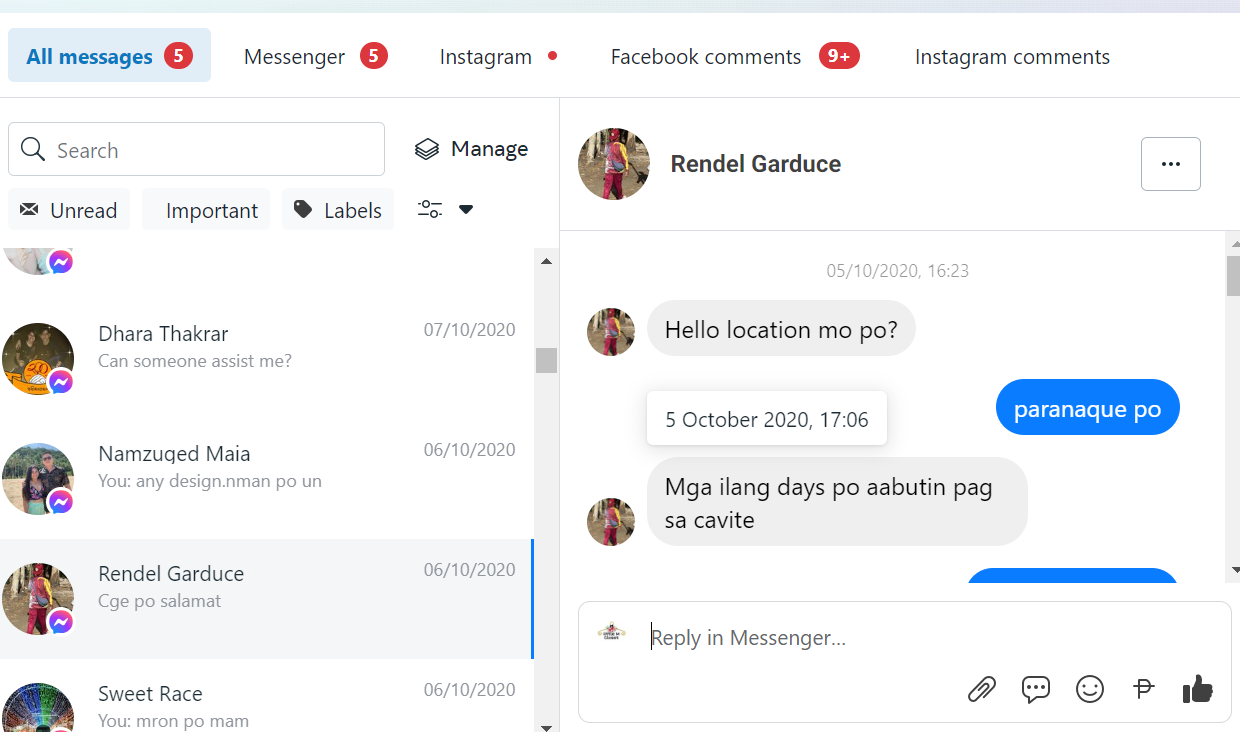Send a thumbs-up like
This screenshot has width=1240, height=732.
1197,689
